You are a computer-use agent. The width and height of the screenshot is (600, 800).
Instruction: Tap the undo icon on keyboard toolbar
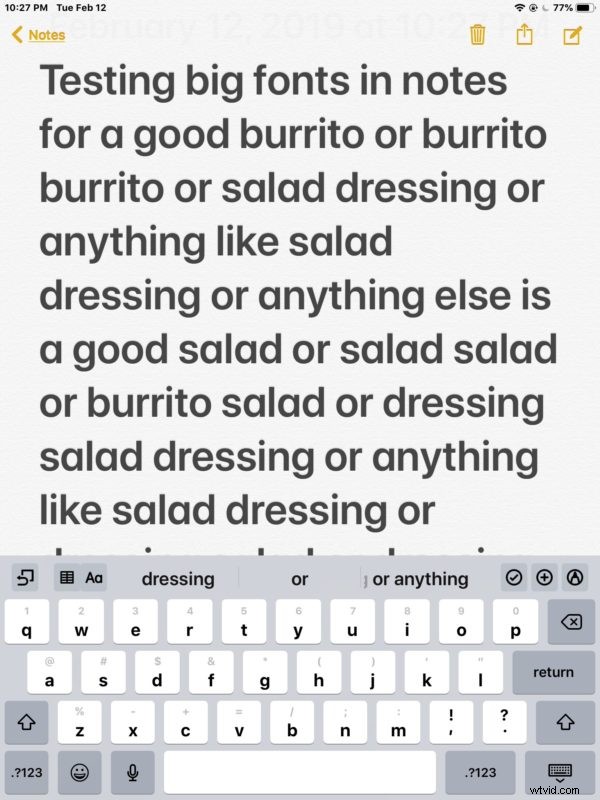(x=26, y=577)
